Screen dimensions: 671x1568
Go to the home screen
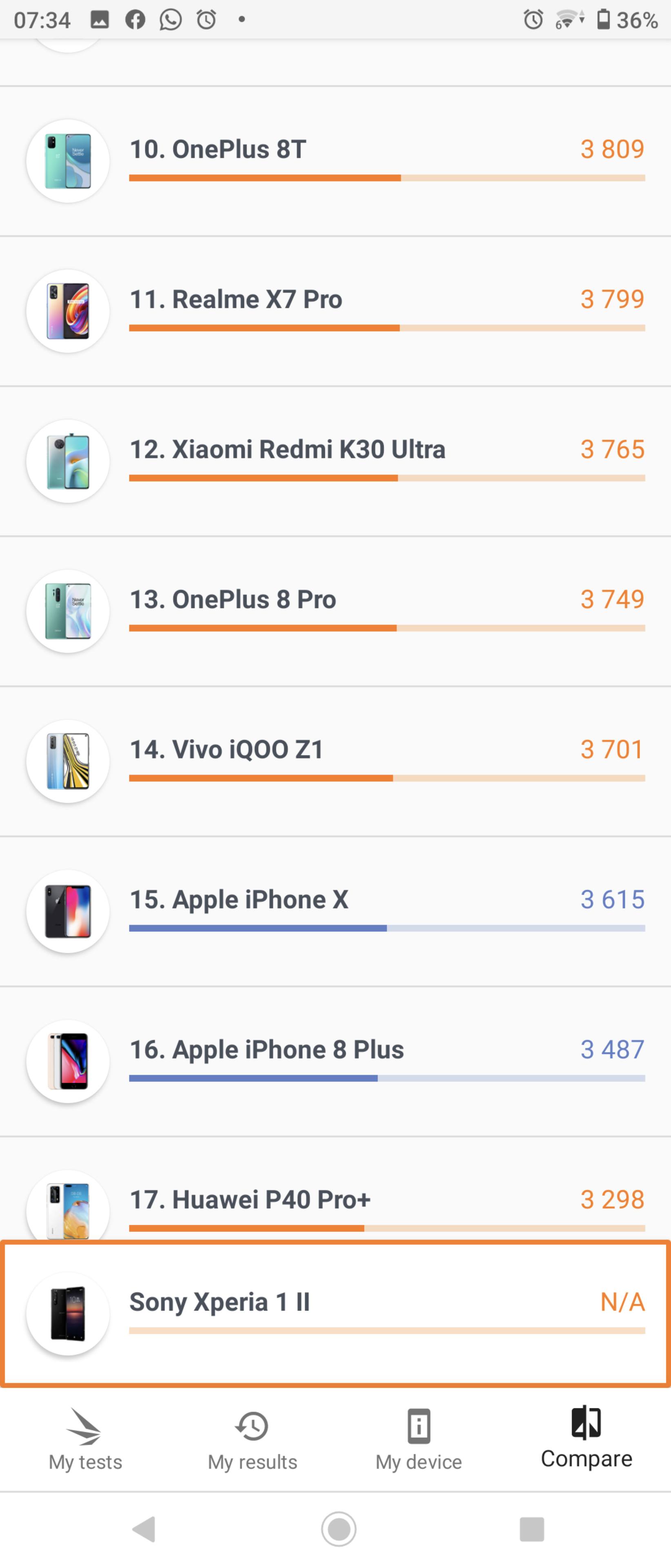point(338,1529)
